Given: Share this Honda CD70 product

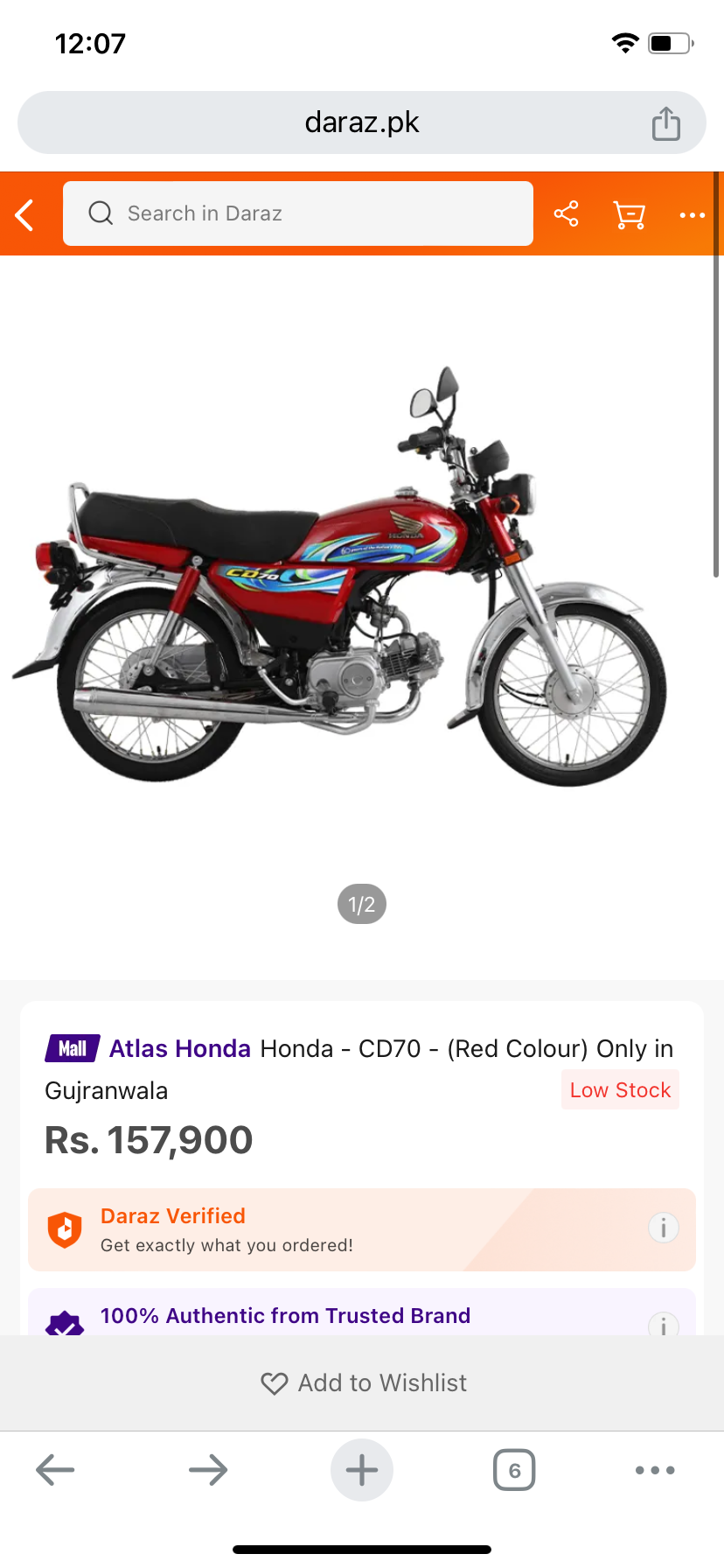Looking at the screenshot, I should (566, 213).
